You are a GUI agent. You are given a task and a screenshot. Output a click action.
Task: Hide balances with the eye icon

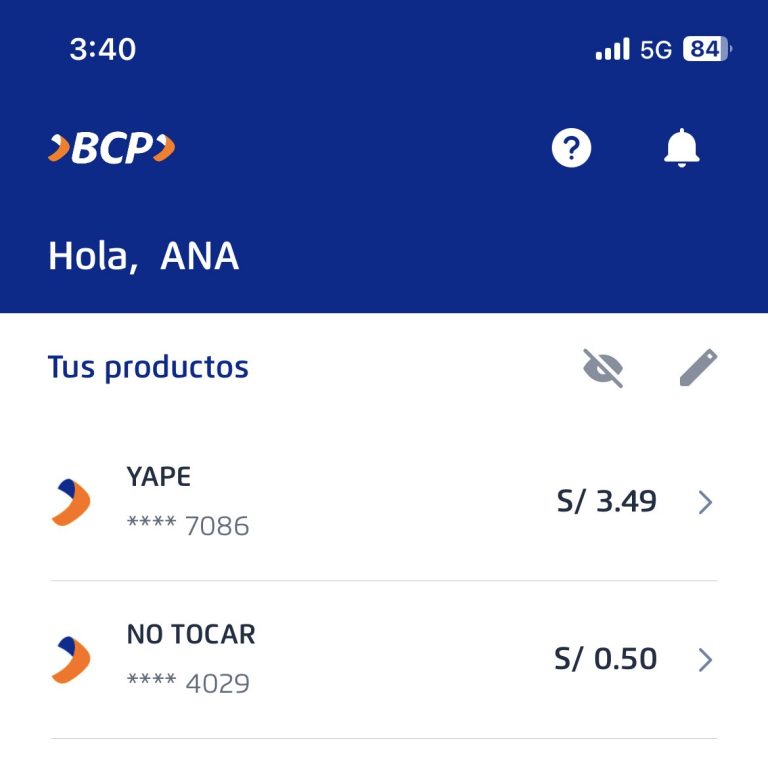603,368
